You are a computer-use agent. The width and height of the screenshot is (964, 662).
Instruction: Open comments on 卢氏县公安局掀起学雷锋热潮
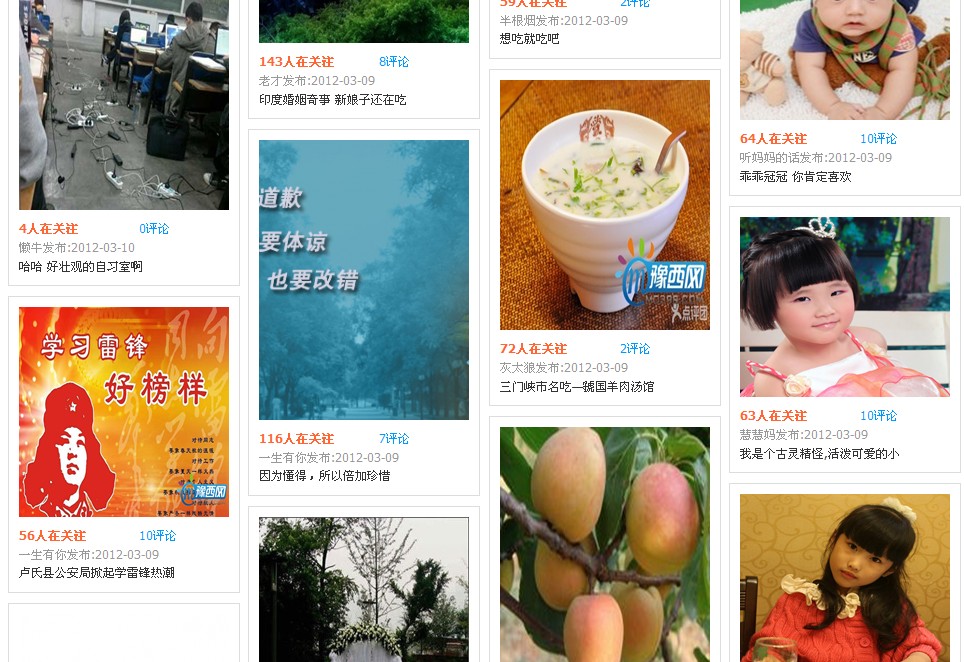tap(157, 536)
